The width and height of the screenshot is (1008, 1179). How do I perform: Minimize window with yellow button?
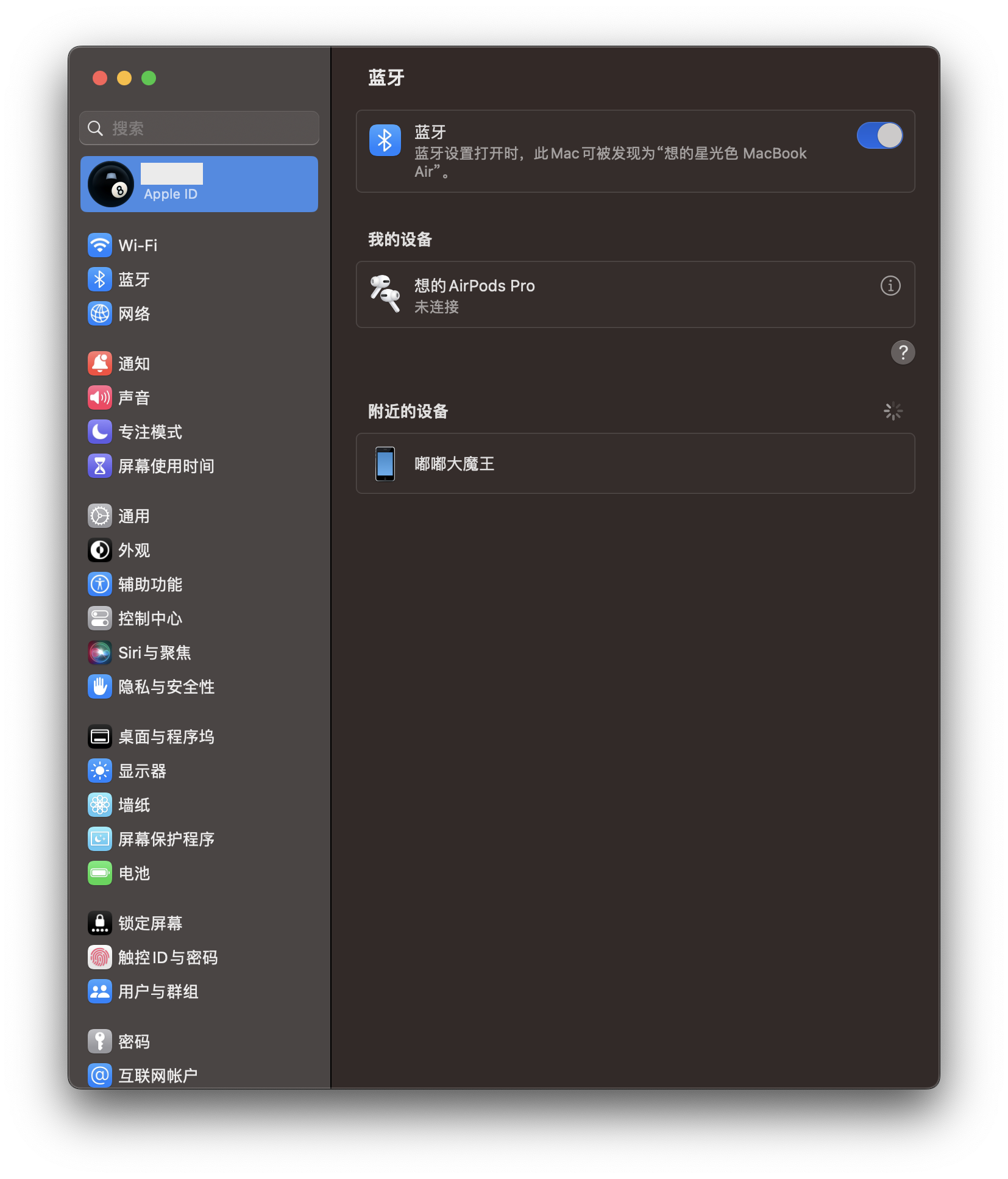[x=124, y=78]
